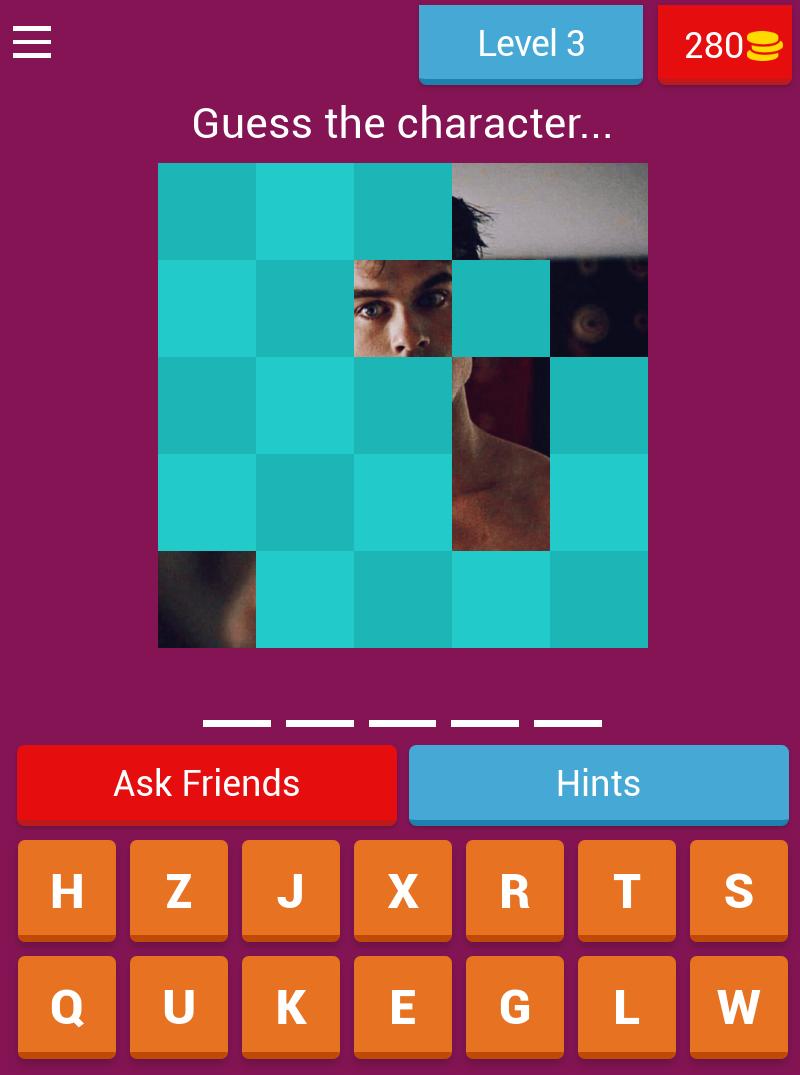This screenshot has width=800, height=1075.
Task: Open the hamburger menu
Action: tap(32, 43)
